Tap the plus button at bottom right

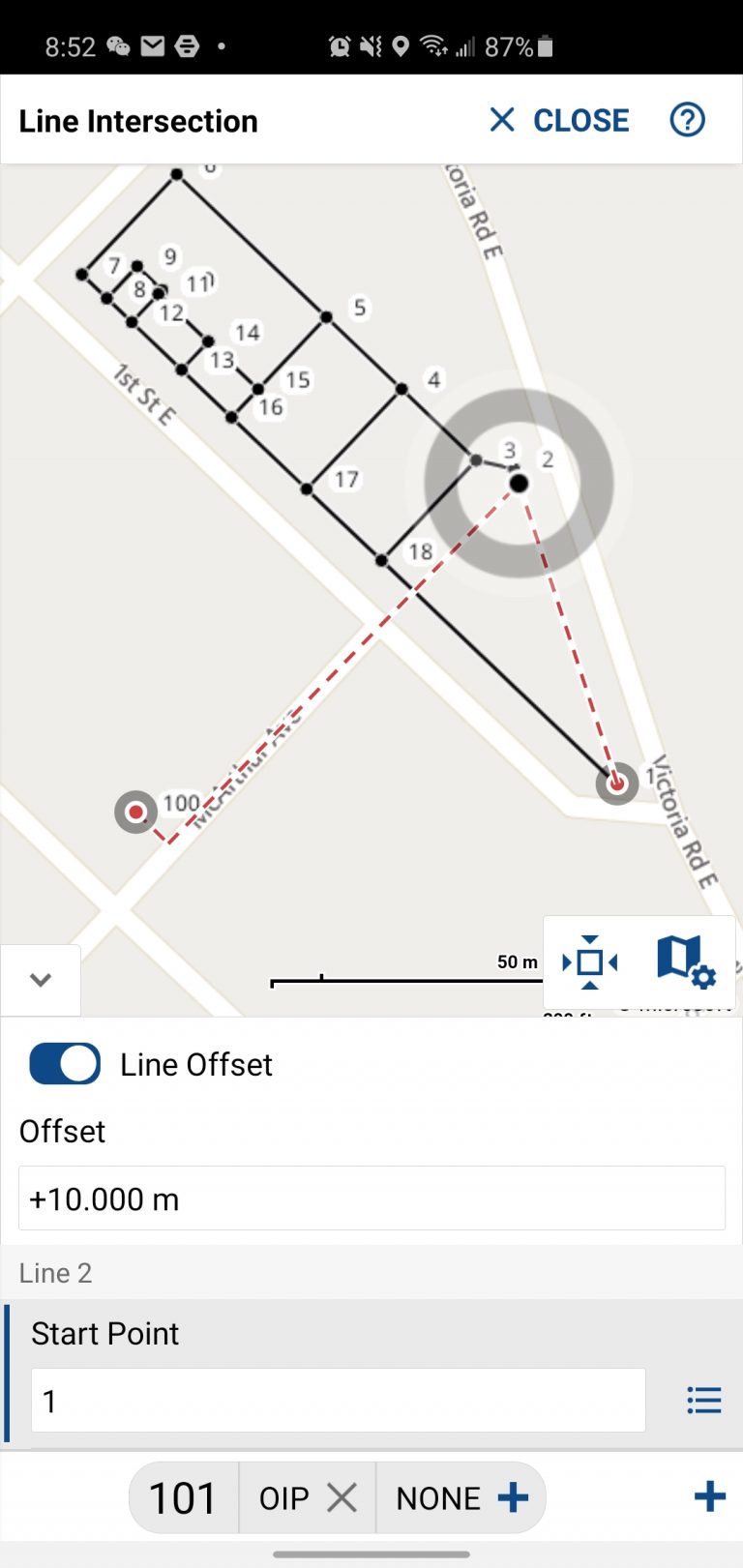[x=709, y=1496]
